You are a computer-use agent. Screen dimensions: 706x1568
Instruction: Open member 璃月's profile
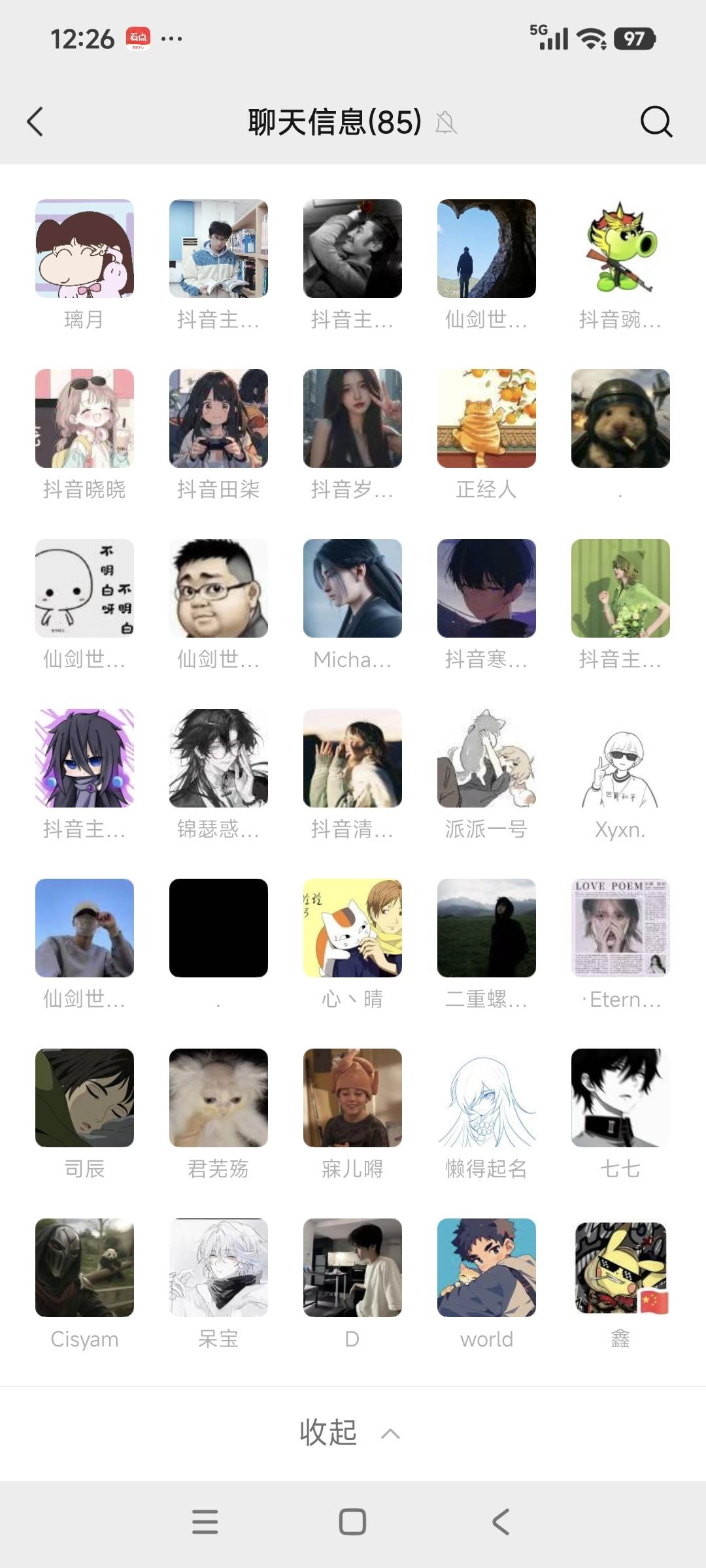click(x=84, y=249)
